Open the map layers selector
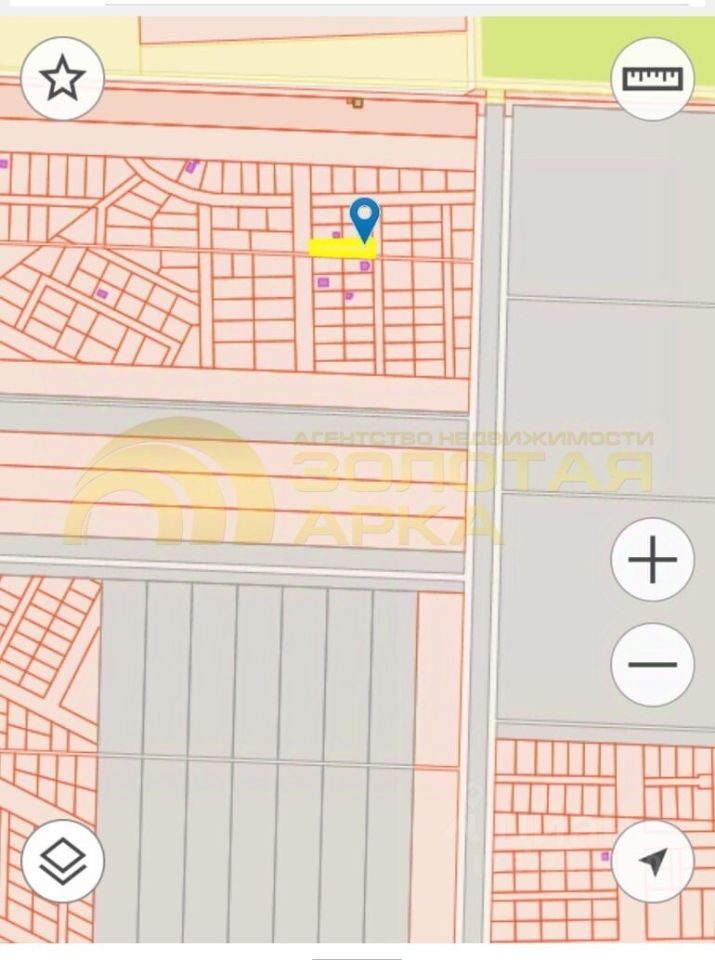The width and height of the screenshot is (715, 960). coord(62,861)
